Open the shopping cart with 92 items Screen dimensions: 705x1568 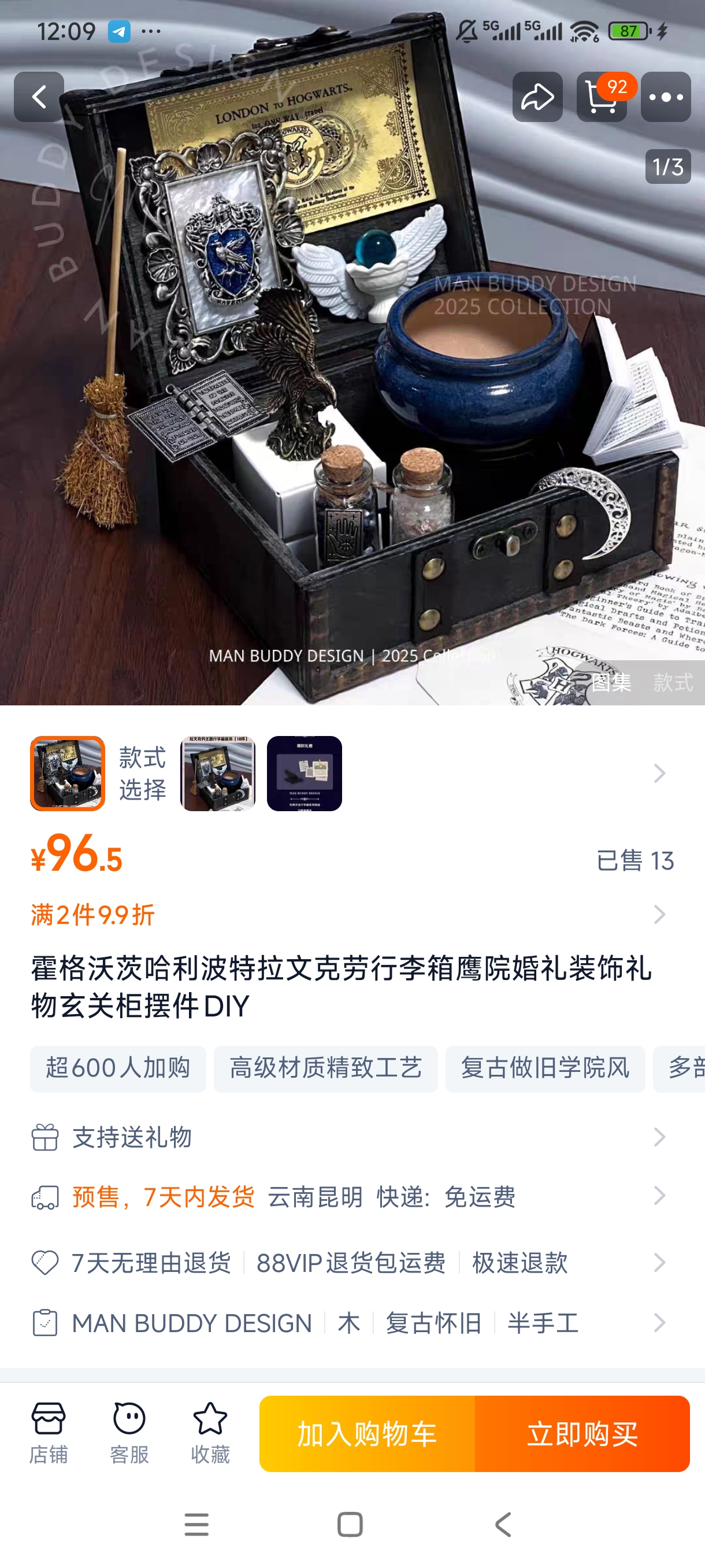coord(602,97)
